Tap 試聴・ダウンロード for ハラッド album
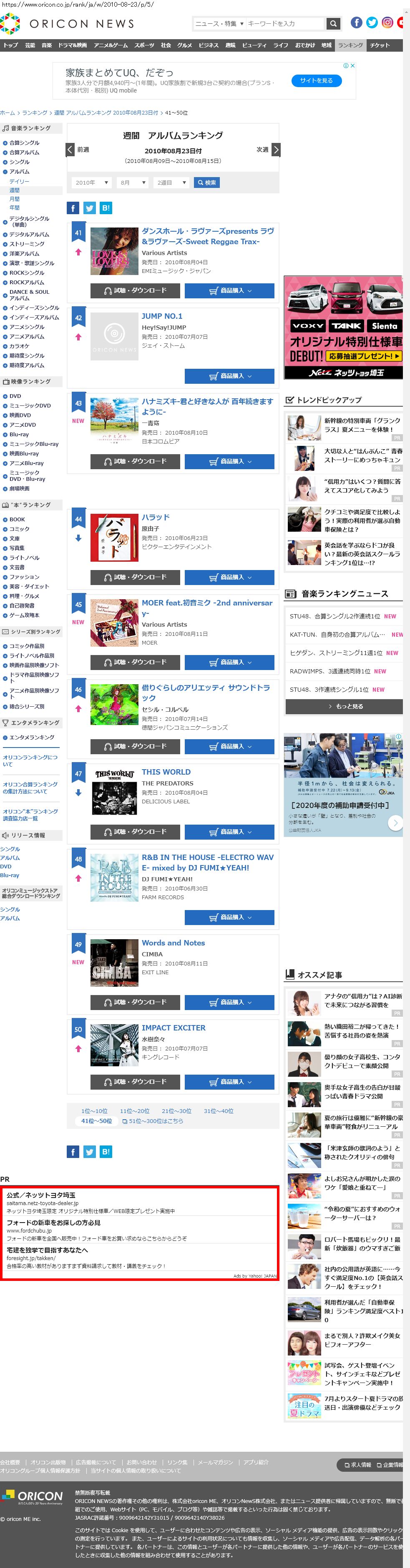Screen dimensions: 410x1568 135,577
